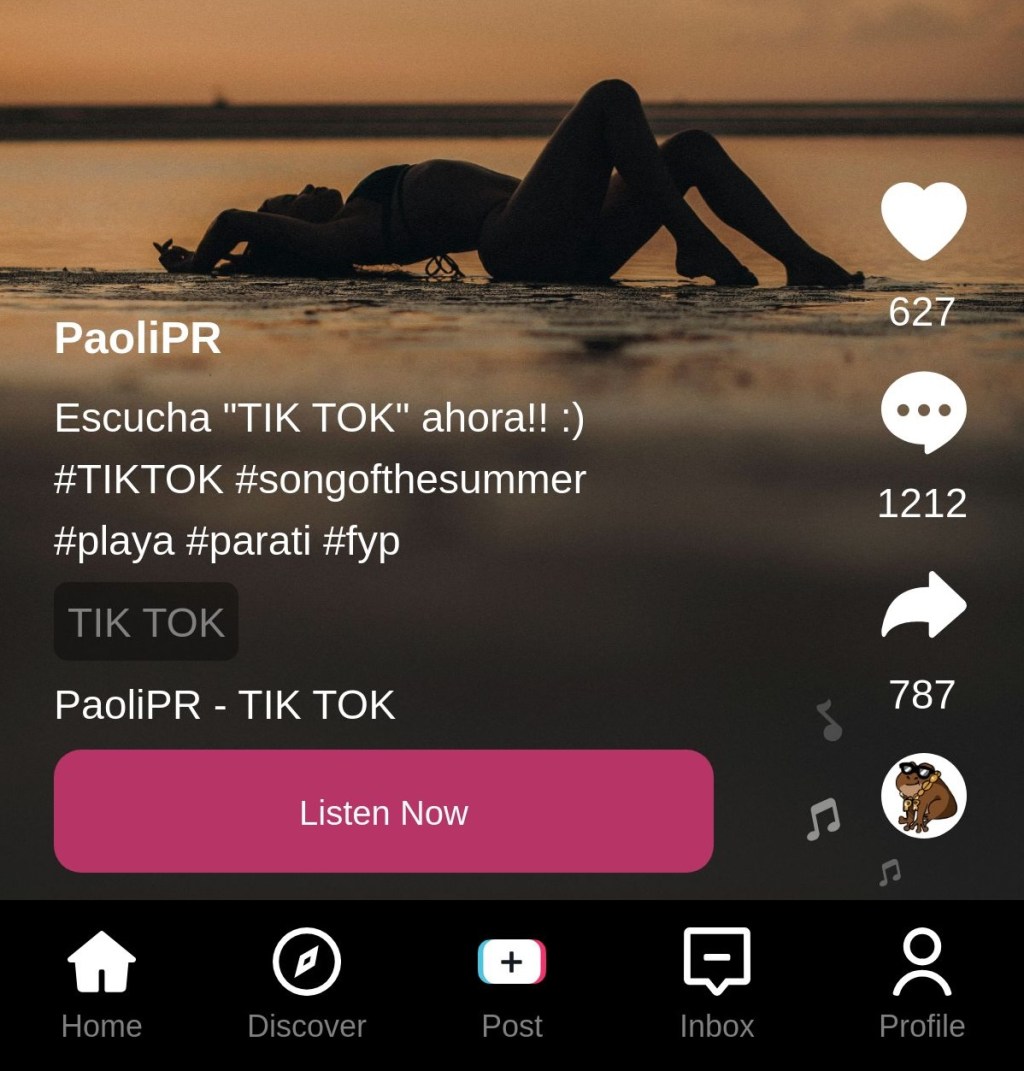Open Inbox using the message icon
The image size is (1024, 1071).
[717, 960]
